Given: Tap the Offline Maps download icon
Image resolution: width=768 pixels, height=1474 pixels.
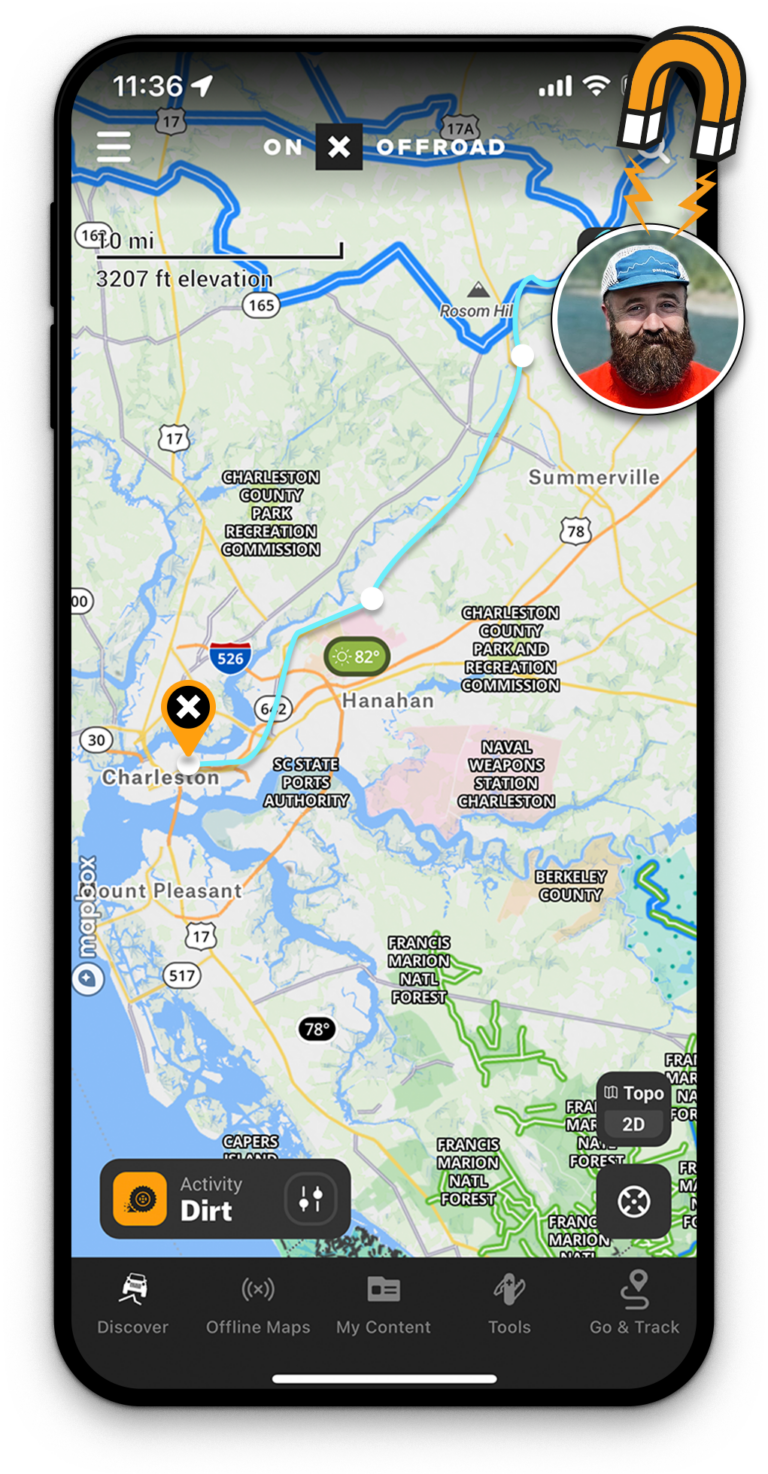Looking at the screenshot, I should coord(258,1289).
